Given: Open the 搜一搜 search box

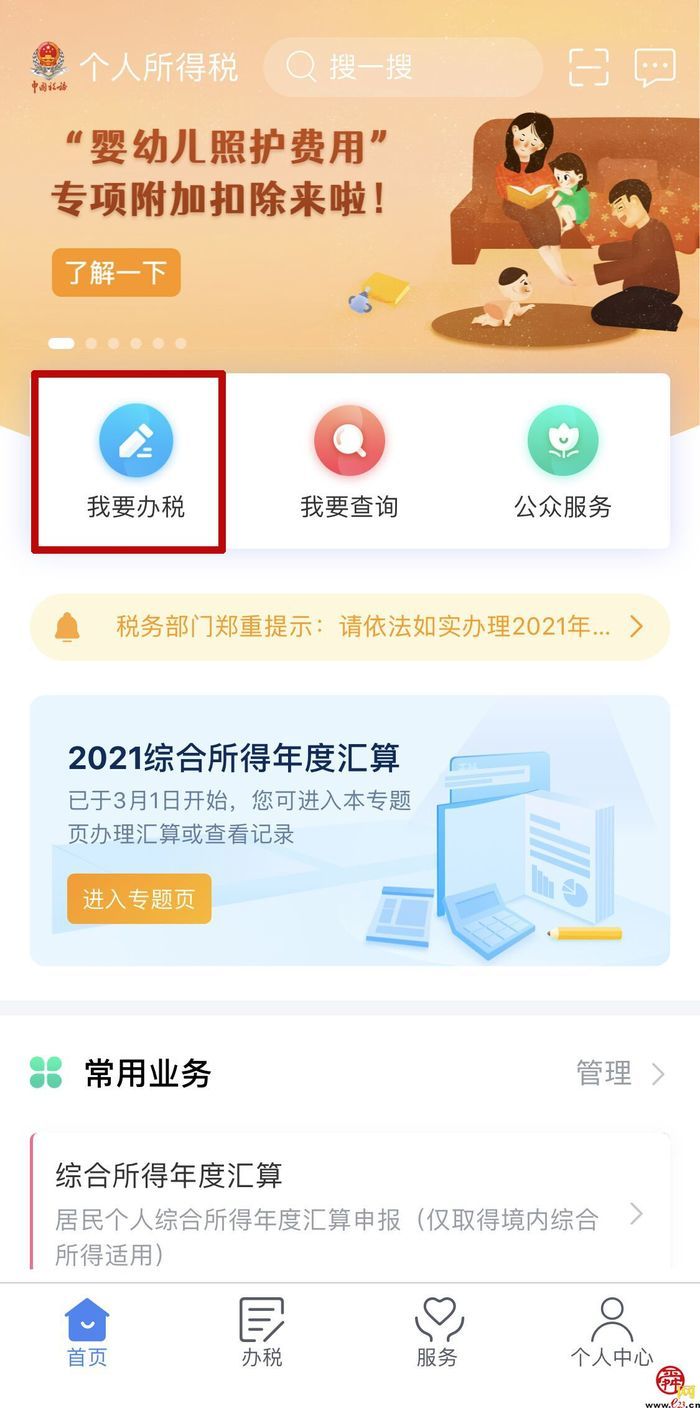Looking at the screenshot, I should click(402, 68).
